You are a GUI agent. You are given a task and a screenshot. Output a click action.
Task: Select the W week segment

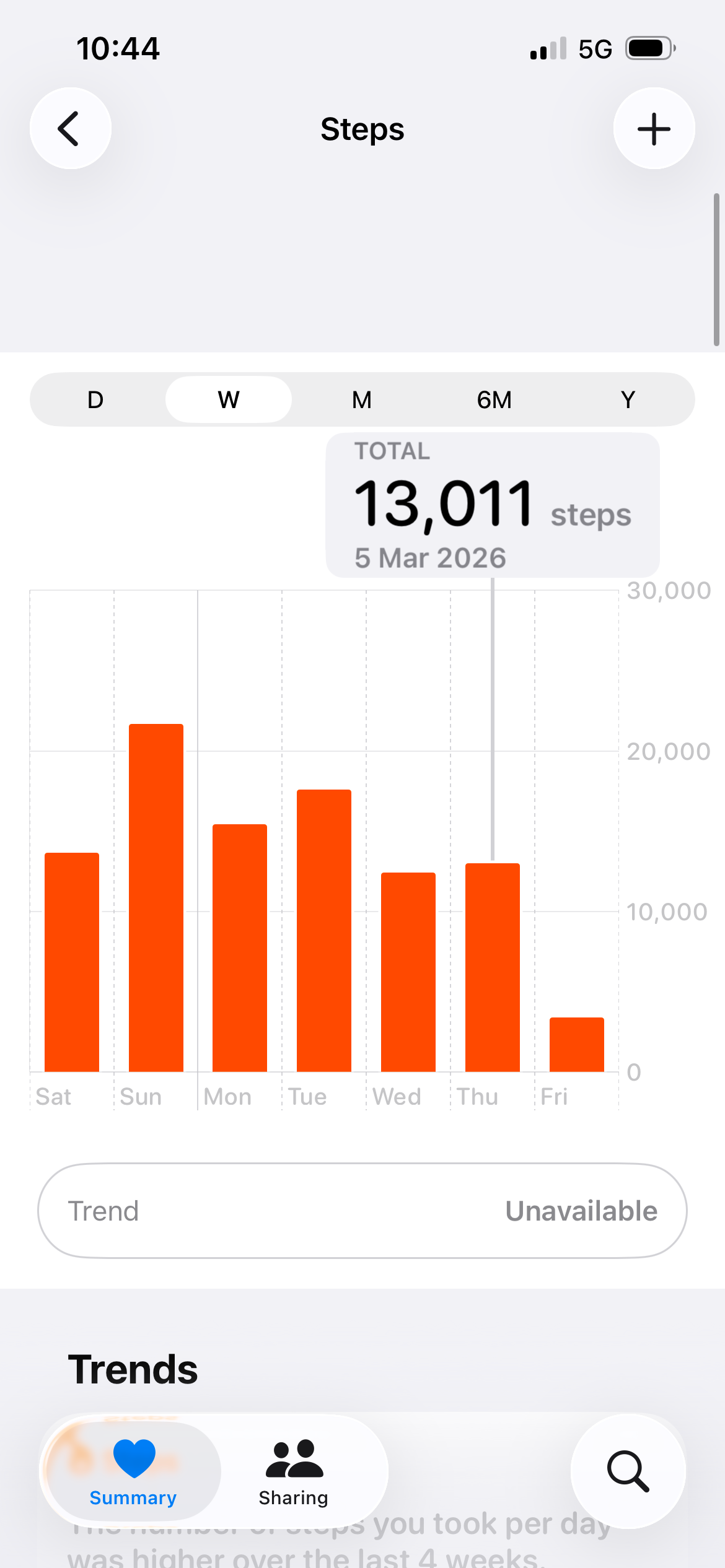coord(229,400)
